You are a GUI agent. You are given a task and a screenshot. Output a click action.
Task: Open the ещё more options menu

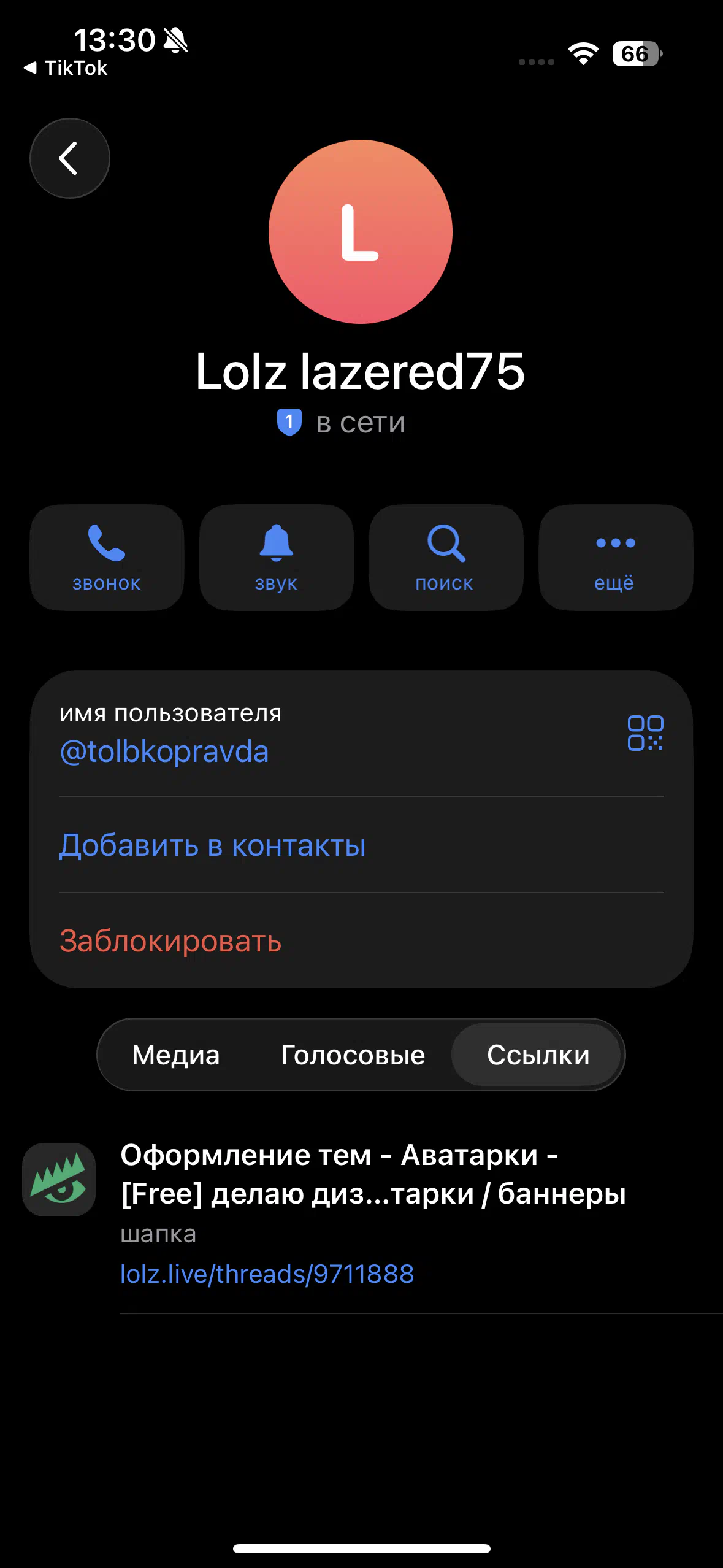click(x=615, y=557)
